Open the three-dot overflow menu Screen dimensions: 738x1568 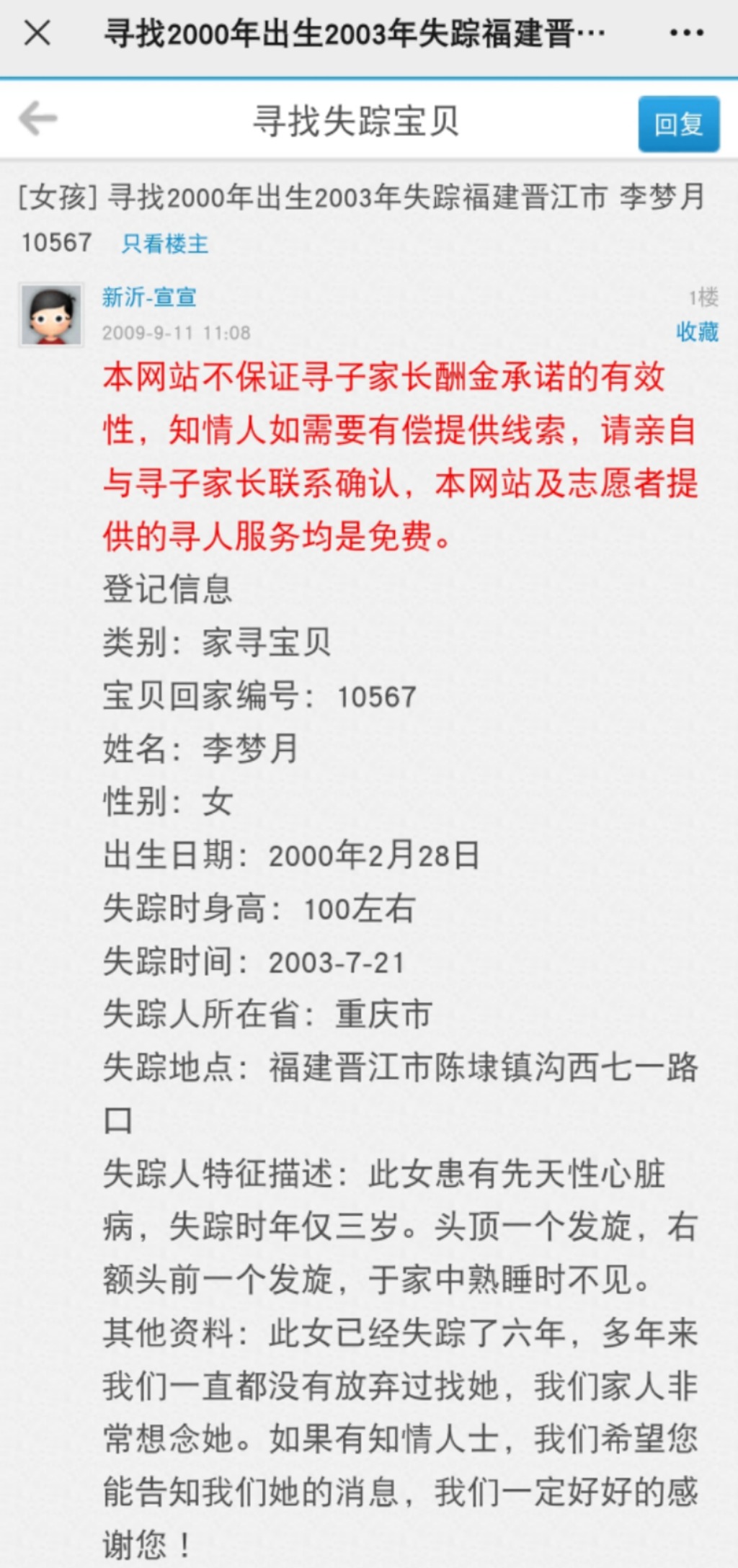[686, 33]
